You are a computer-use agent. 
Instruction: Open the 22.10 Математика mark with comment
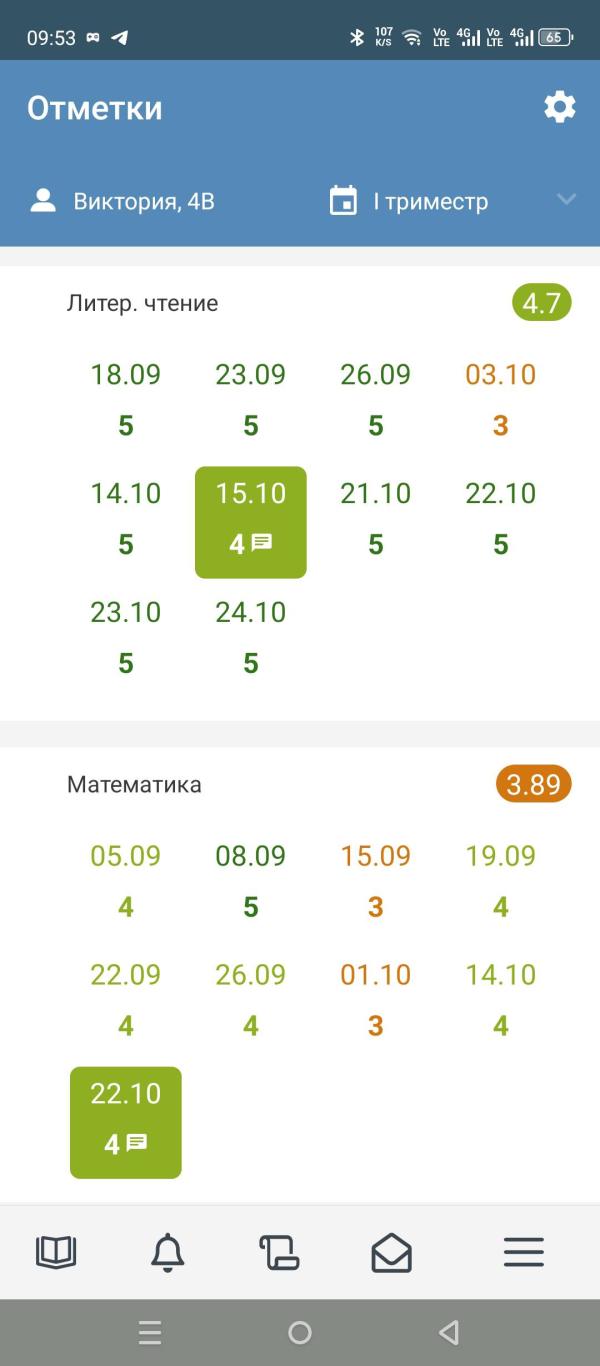[126, 1122]
